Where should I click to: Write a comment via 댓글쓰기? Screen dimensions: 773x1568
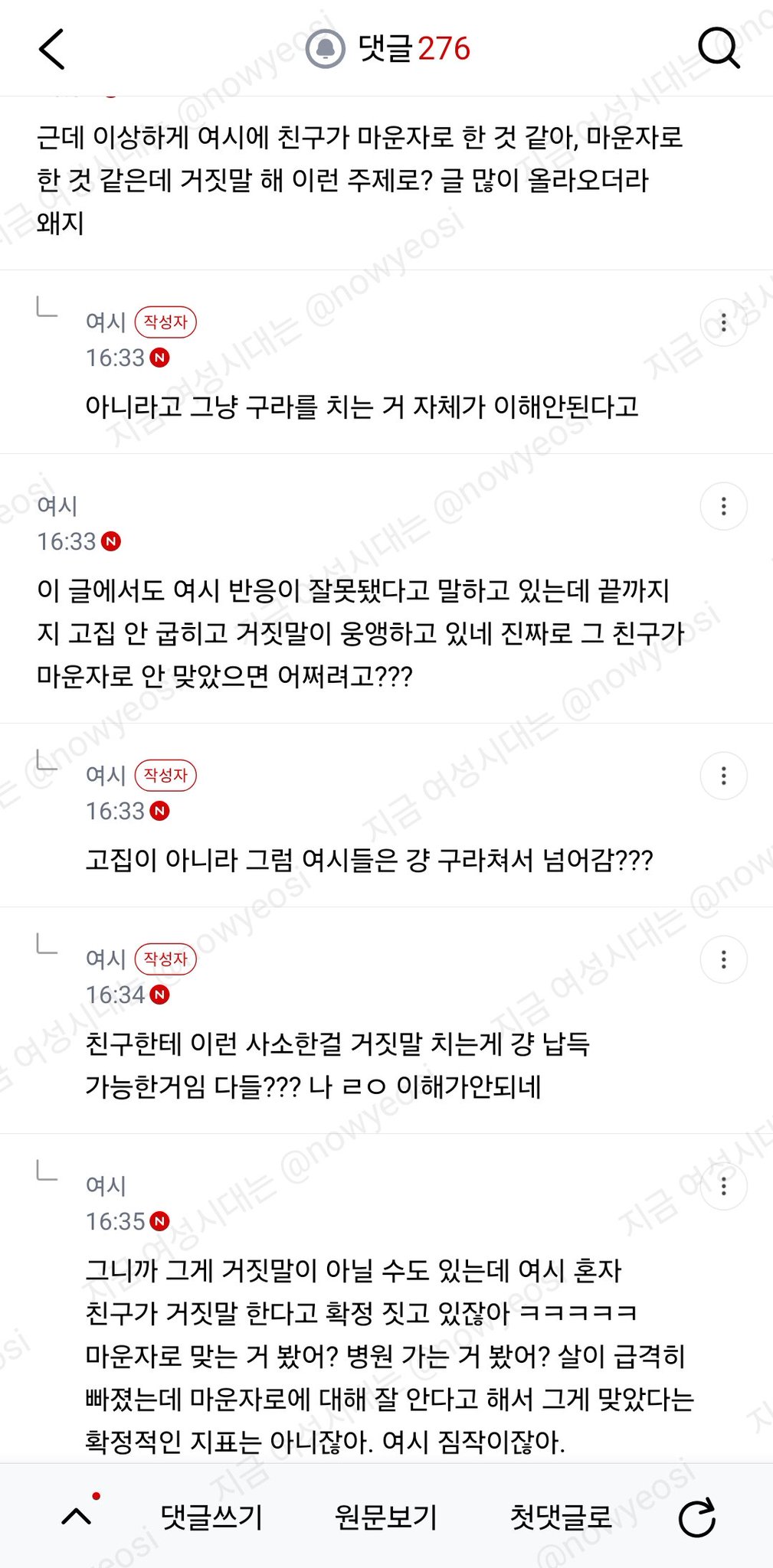[211, 1516]
